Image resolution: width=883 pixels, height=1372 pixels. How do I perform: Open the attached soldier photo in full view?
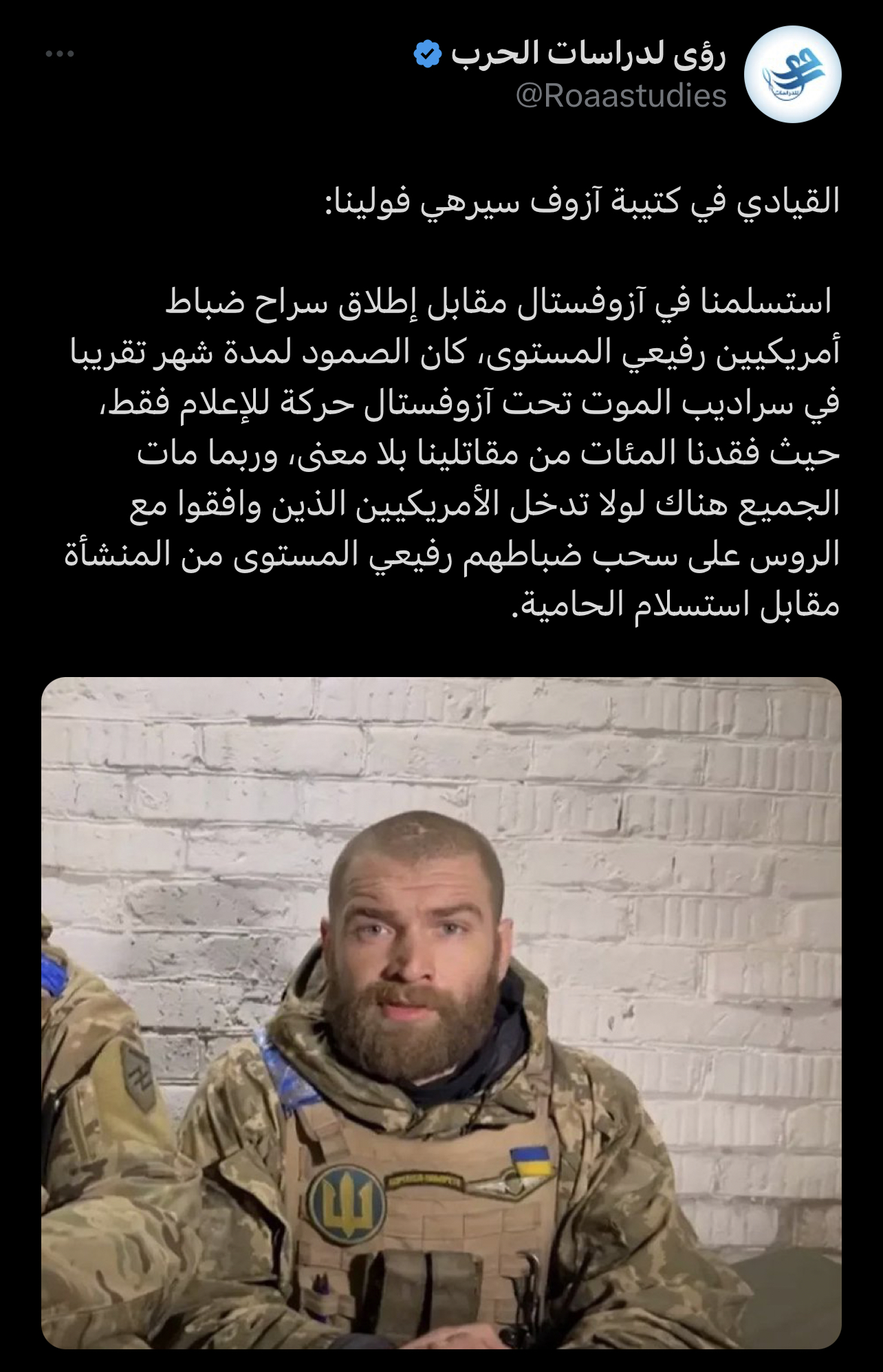tap(441, 1013)
